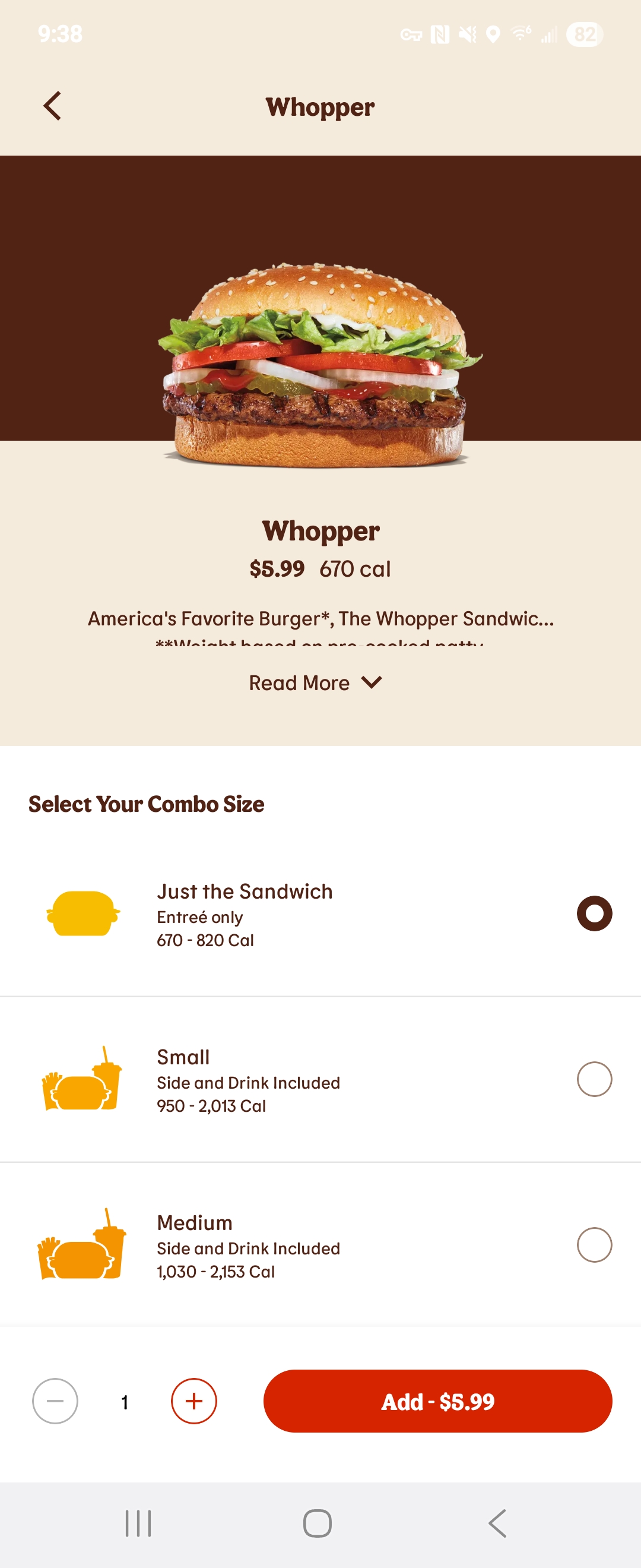Go to the phone's home screen
This screenshot has width=641, height=1568.
click(x=318, y=1523)
